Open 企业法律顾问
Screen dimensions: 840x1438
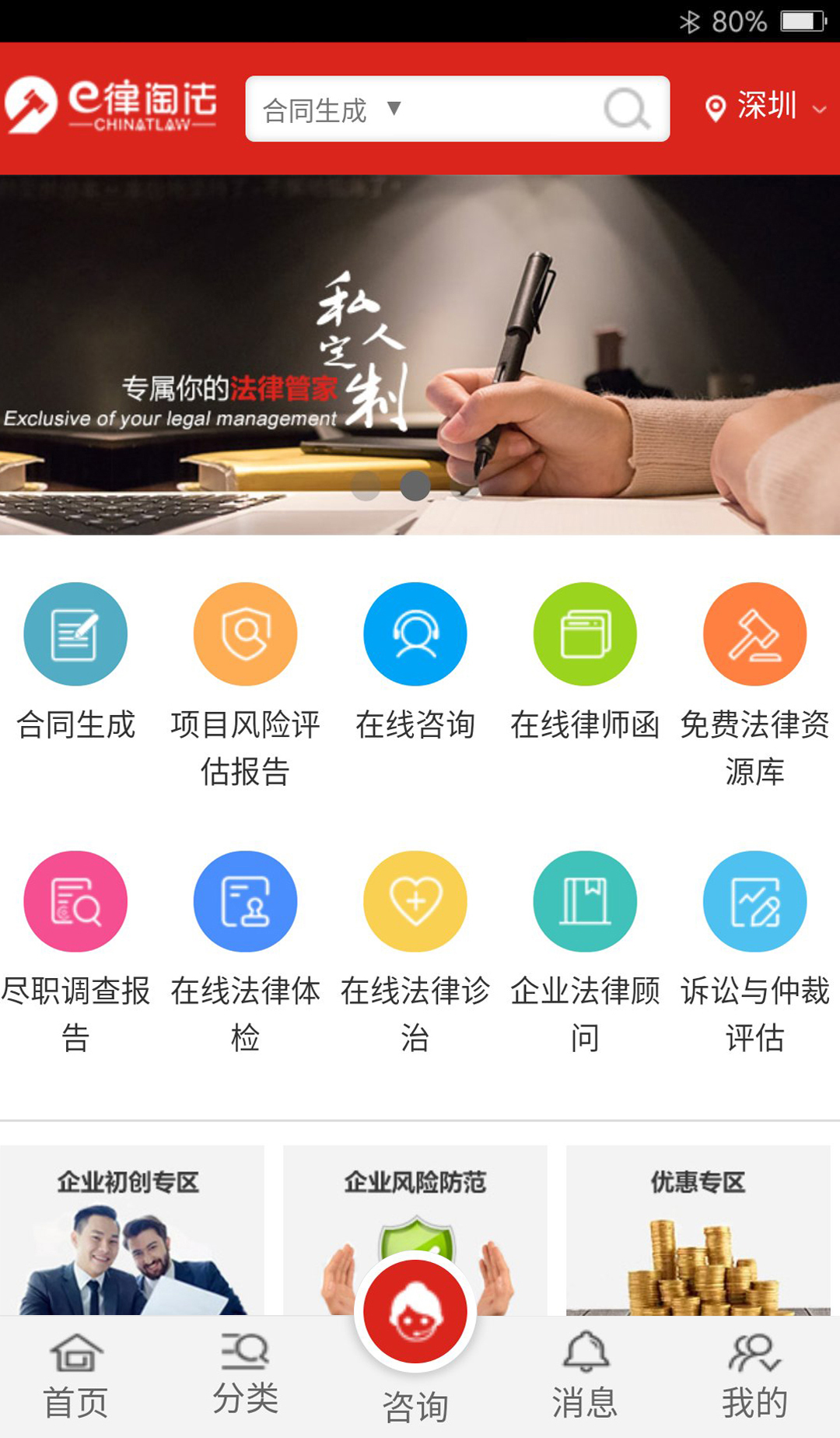click(585, 901)
